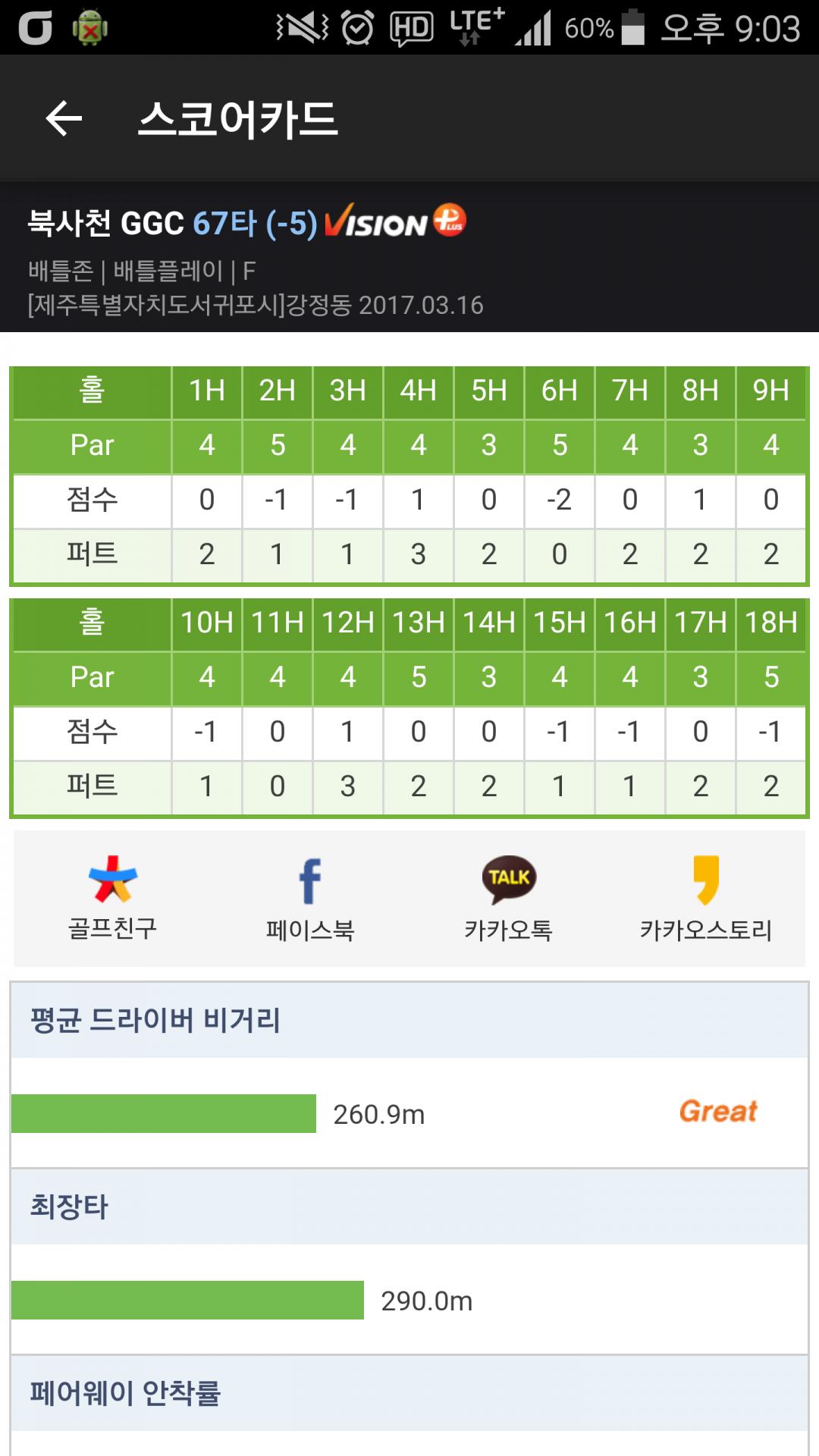
Task: Share scorecard to 카카오스토리
Action: pyautogui.click(x=706, y=897)
